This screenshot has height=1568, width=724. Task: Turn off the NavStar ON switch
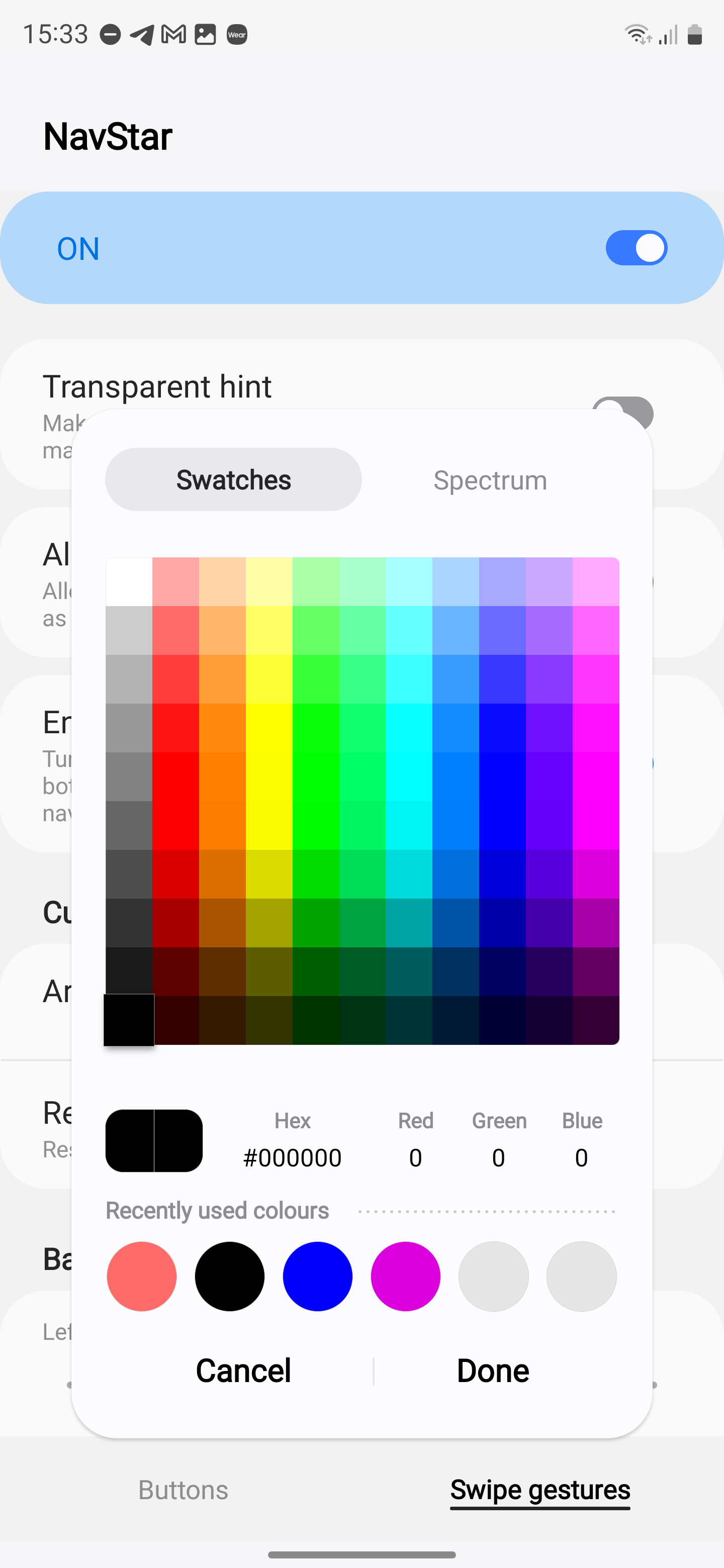click(637, 248)
